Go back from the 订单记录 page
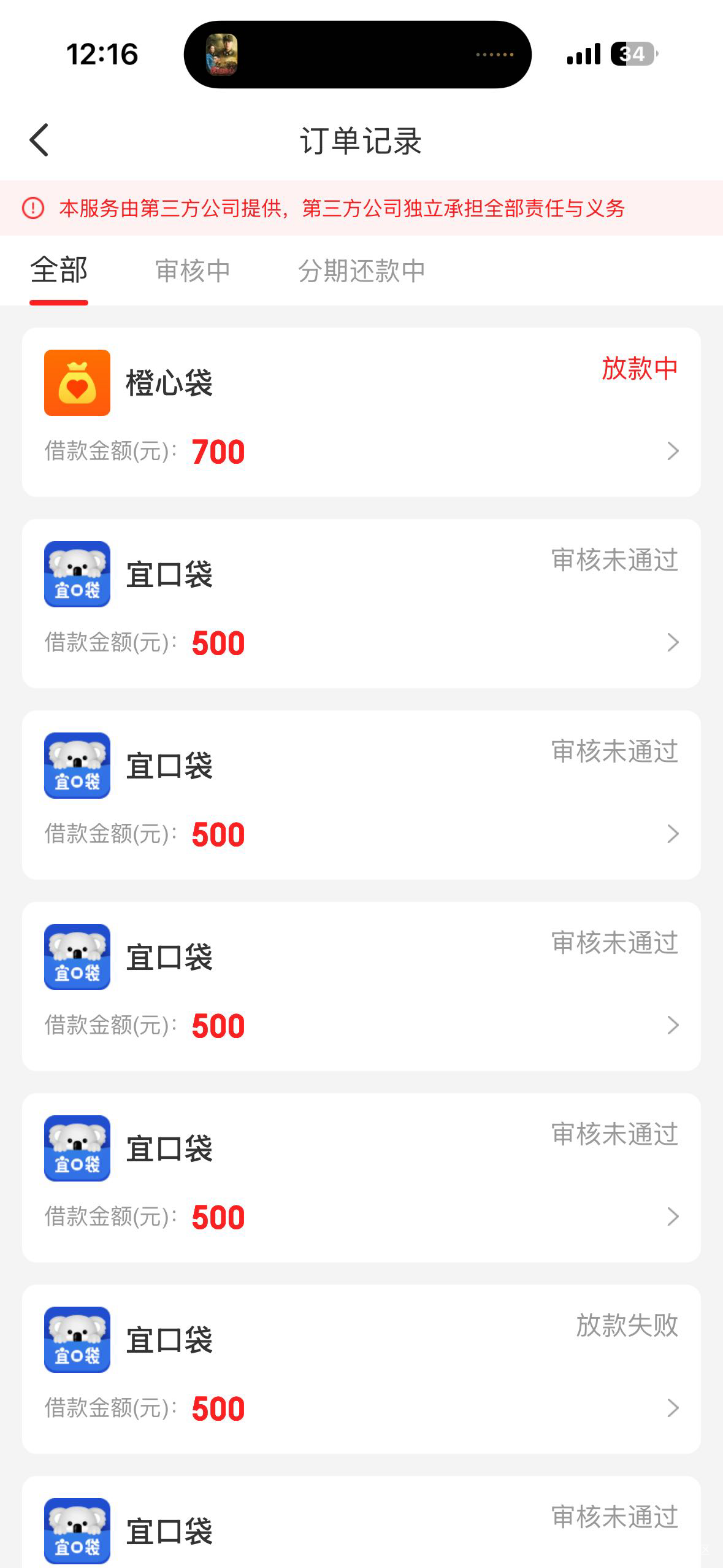The image size is (723, 1568). (39, 140)
